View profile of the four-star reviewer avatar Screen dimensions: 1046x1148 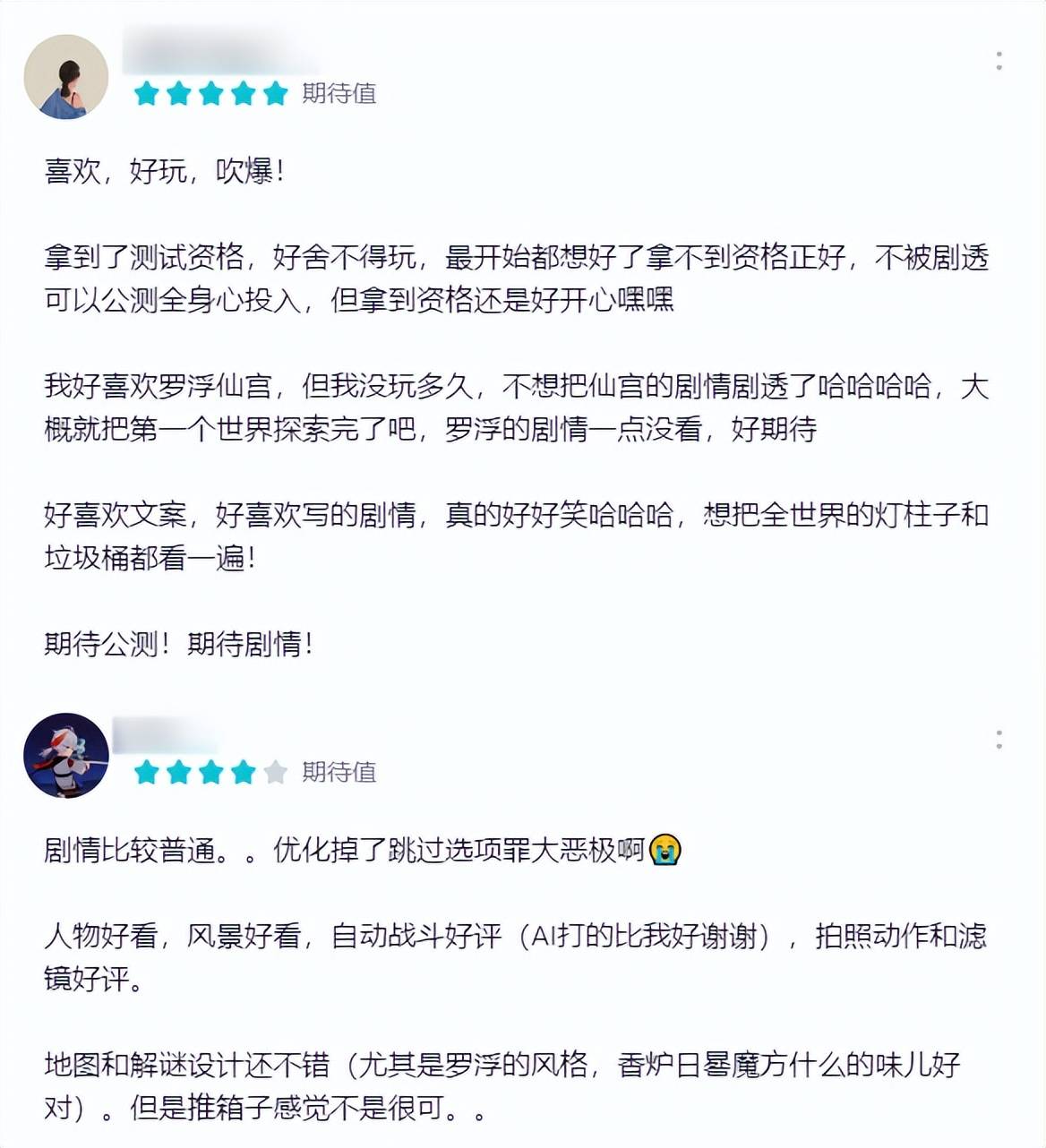pos(66,756)
